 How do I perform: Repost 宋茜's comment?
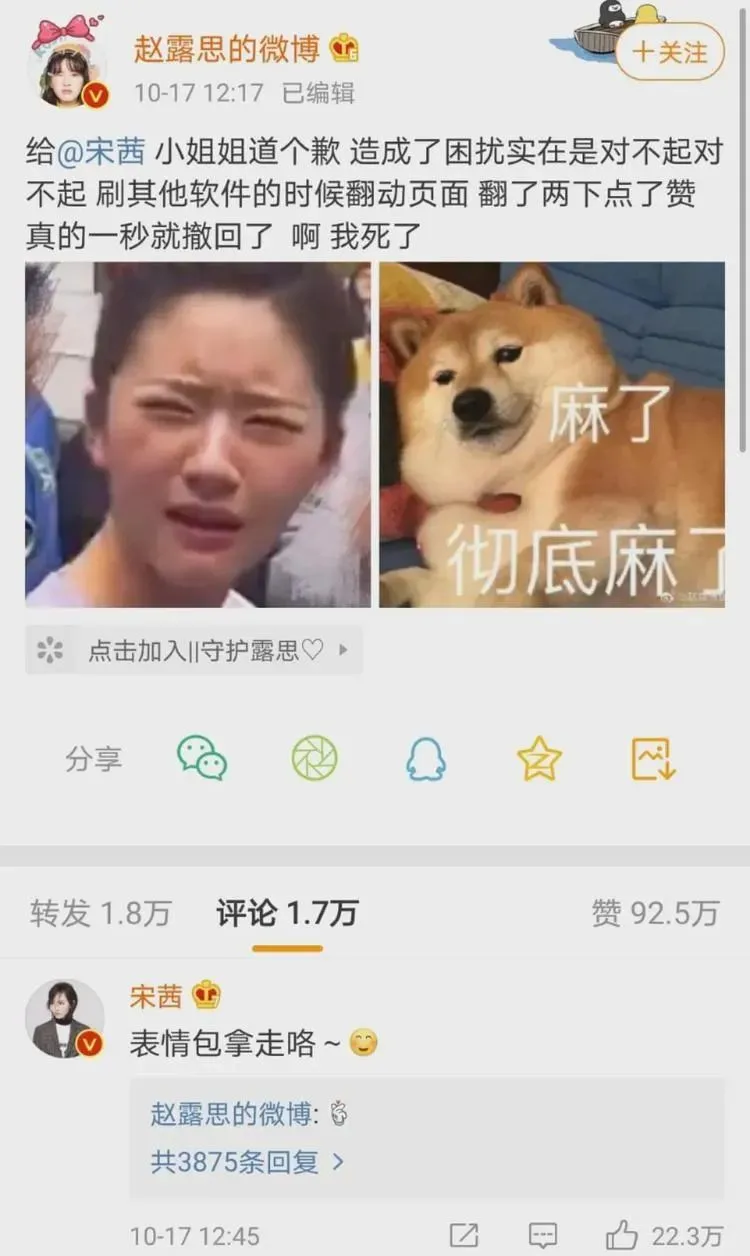(463, 1235)
